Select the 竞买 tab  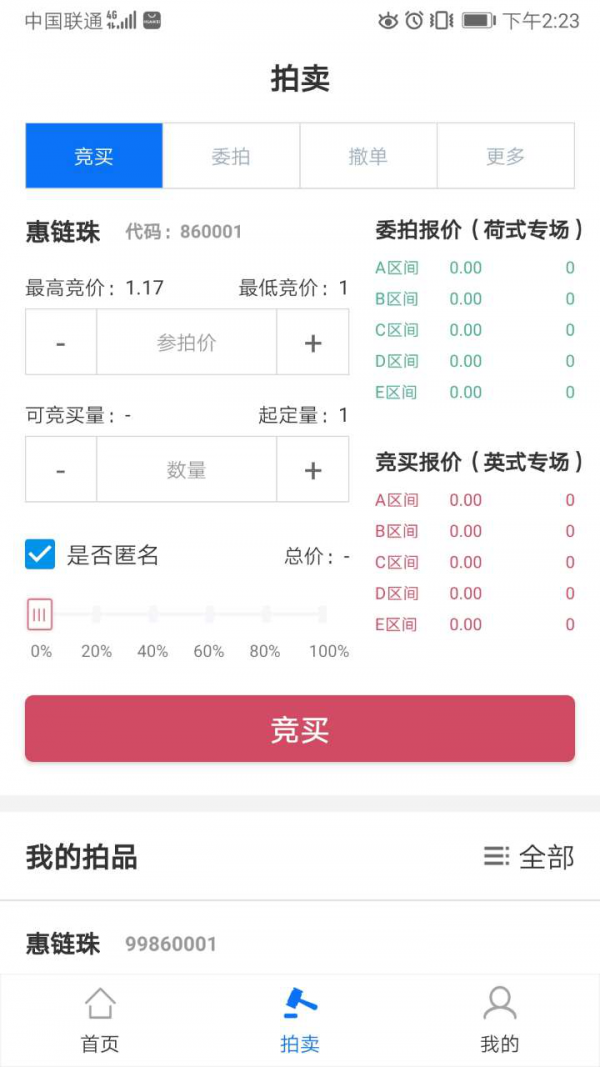pos(94,156)
